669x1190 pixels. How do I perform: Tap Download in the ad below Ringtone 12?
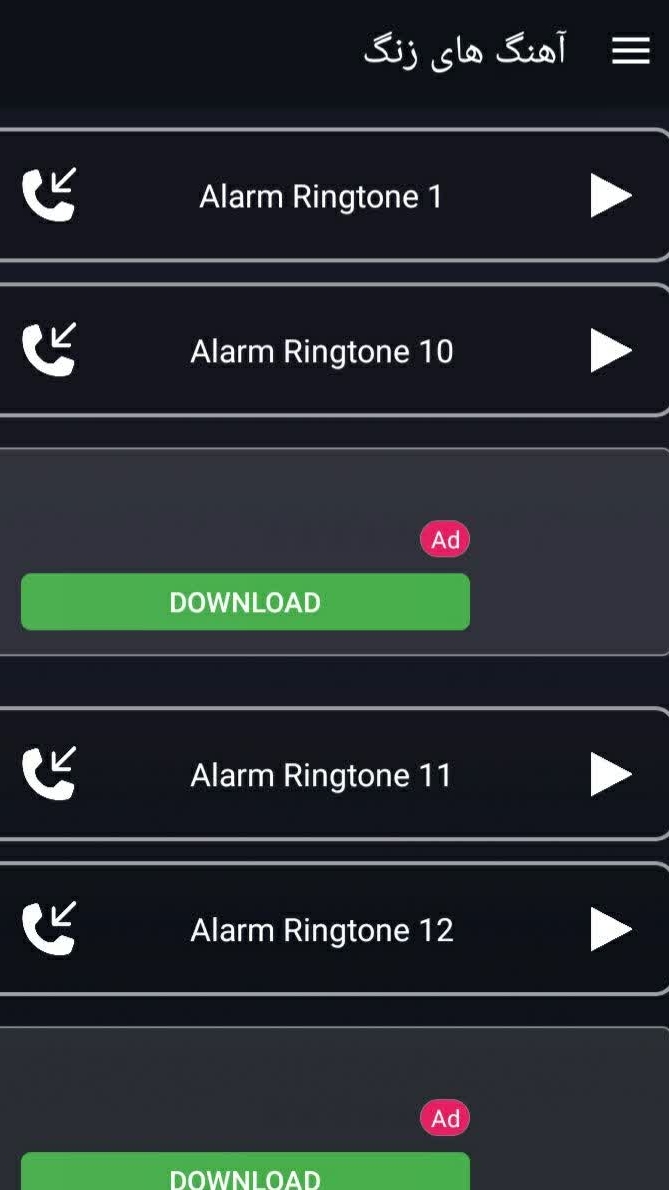(x=245, y=1175)
